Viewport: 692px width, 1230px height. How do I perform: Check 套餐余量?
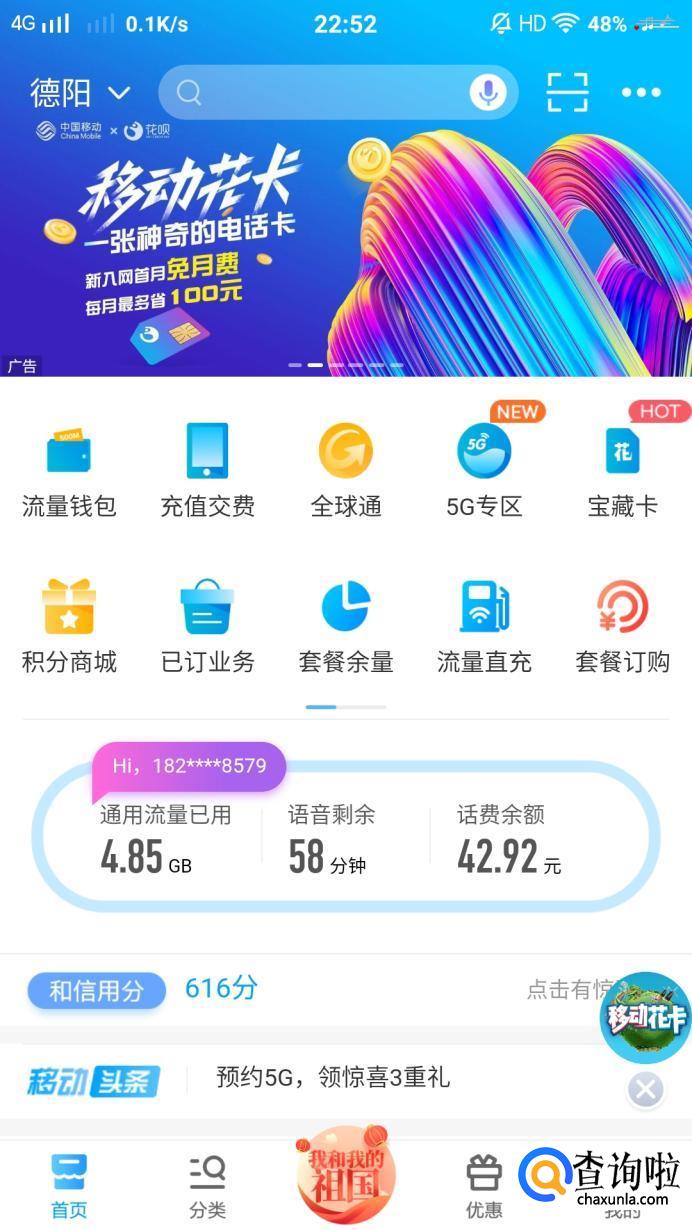click(346, 625)
